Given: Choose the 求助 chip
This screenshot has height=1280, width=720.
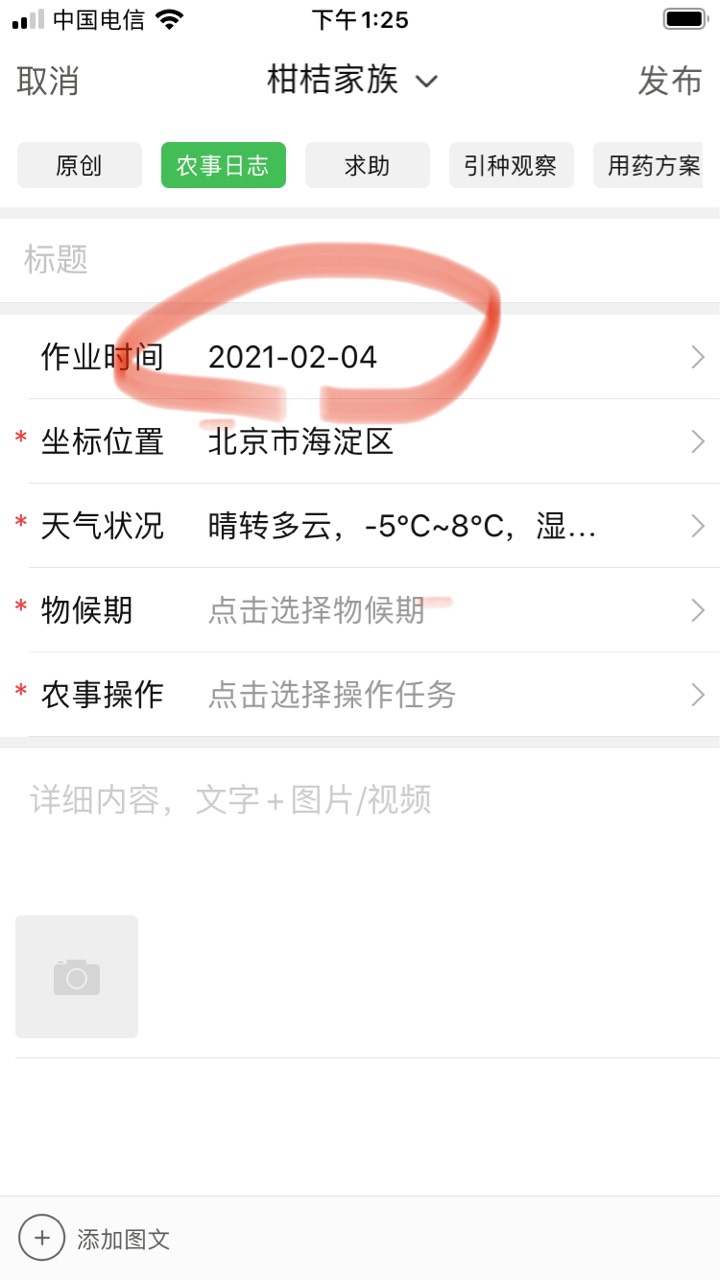Looking at the screenshot, I should point(367,165).
